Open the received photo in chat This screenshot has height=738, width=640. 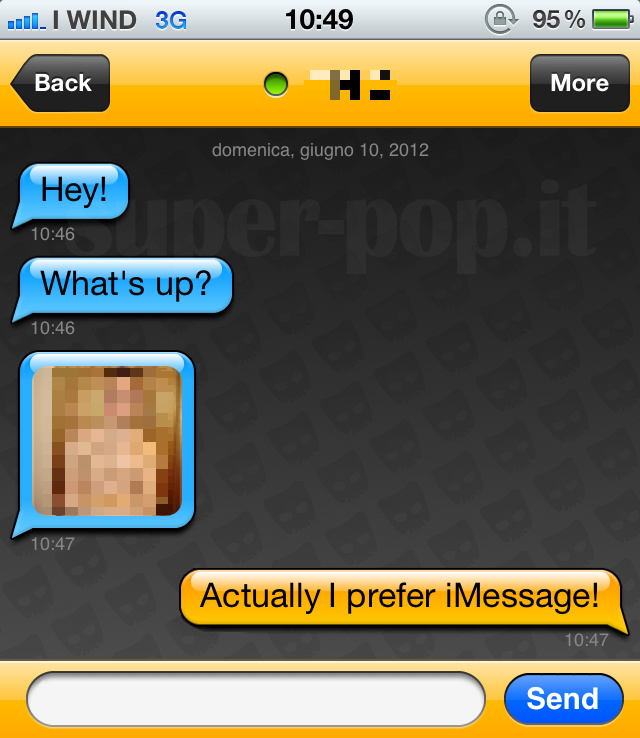click(107, 441)
